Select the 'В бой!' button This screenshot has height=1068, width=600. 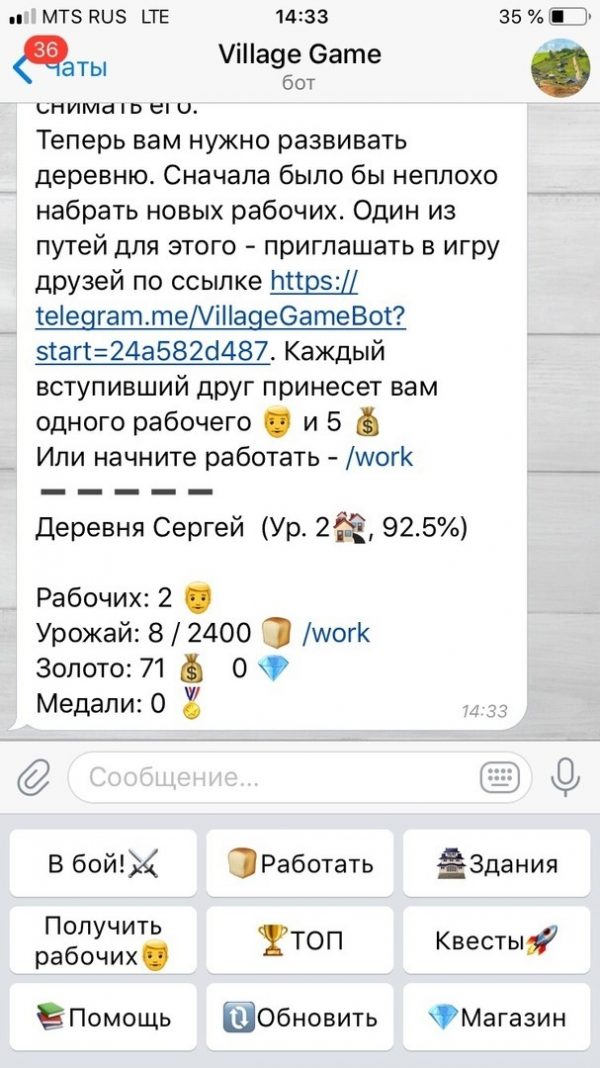[103, 864]
